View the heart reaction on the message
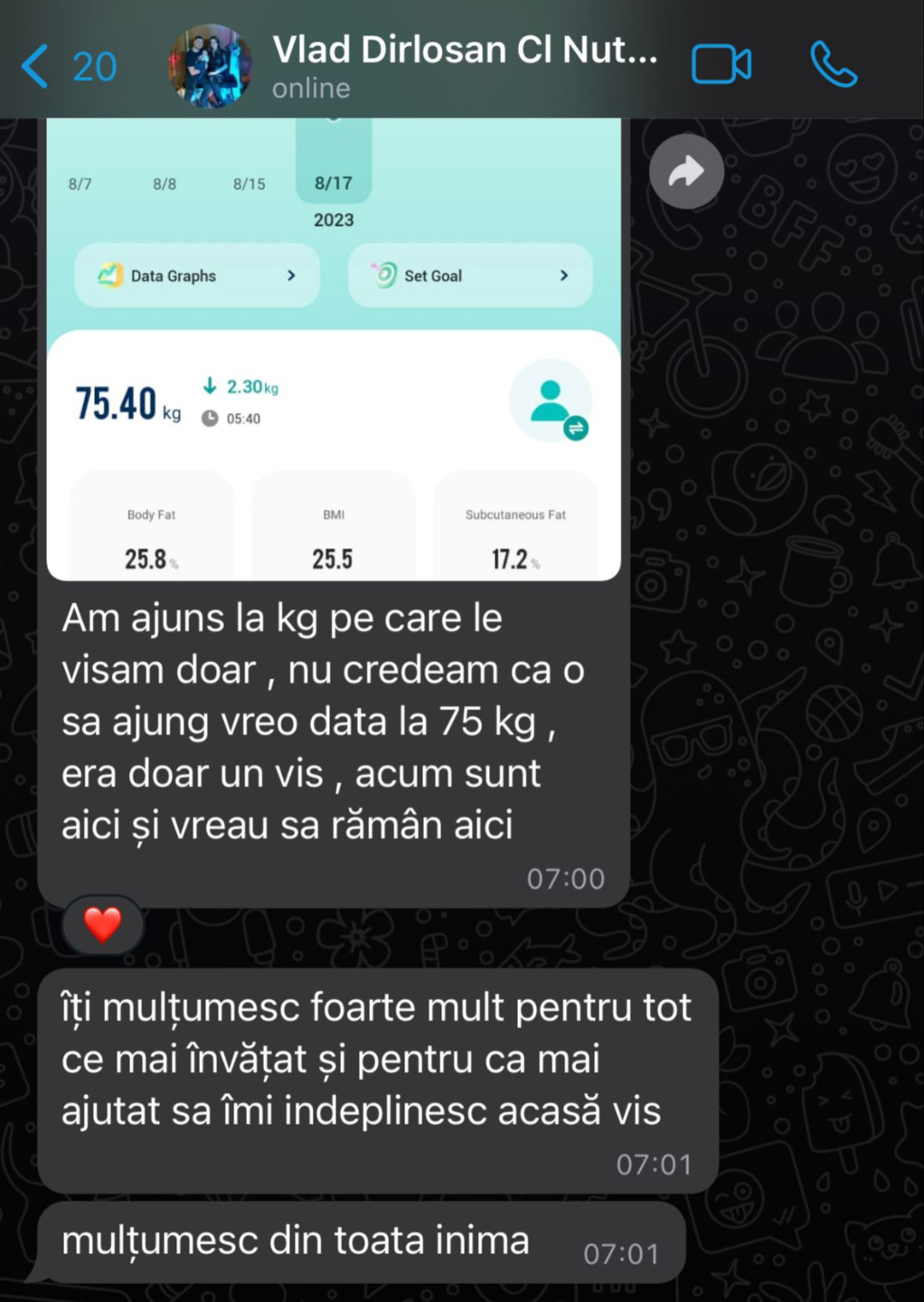Image resolution: width=924 pixels, height=1302 pixels. pos(102,924)
